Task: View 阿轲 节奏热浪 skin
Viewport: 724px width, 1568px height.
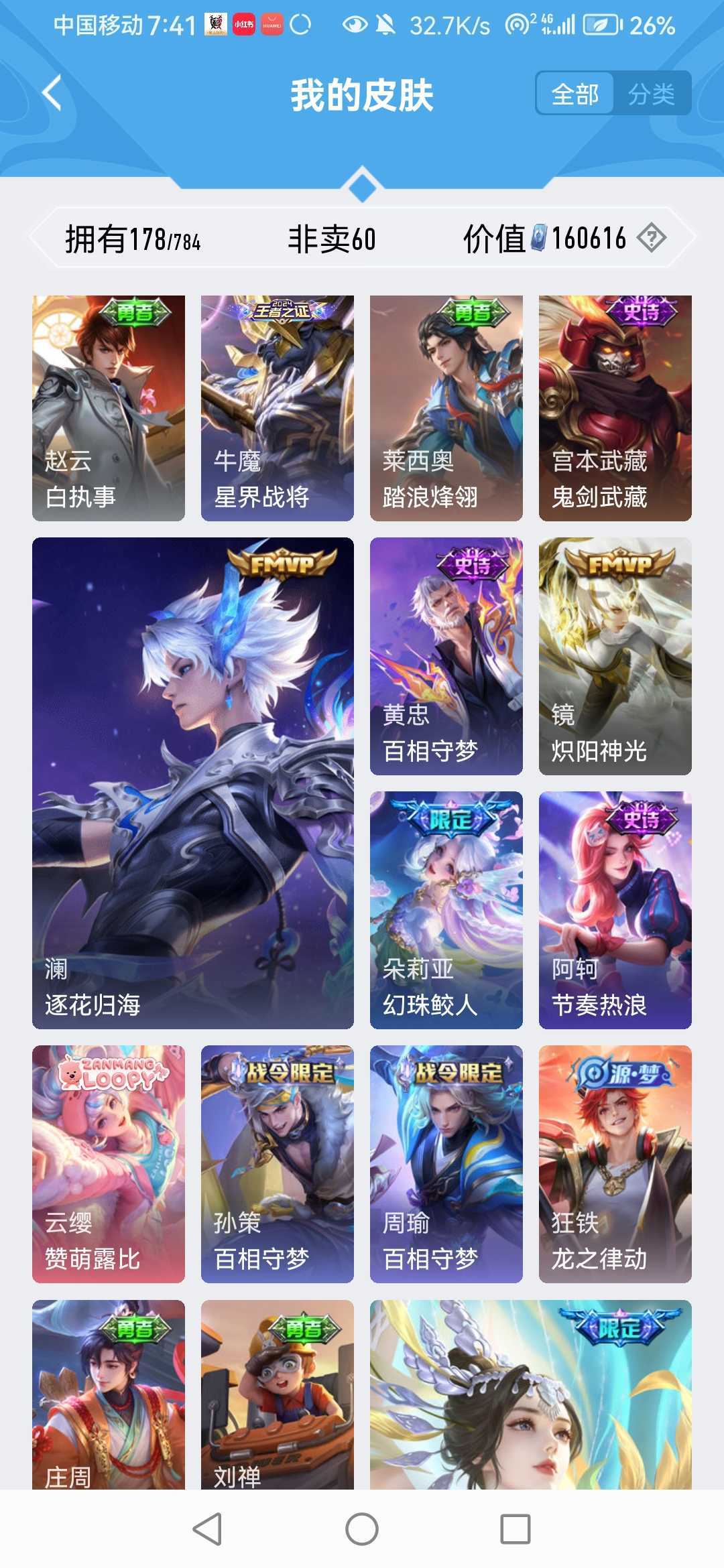Action: click(x=615, y=910)
